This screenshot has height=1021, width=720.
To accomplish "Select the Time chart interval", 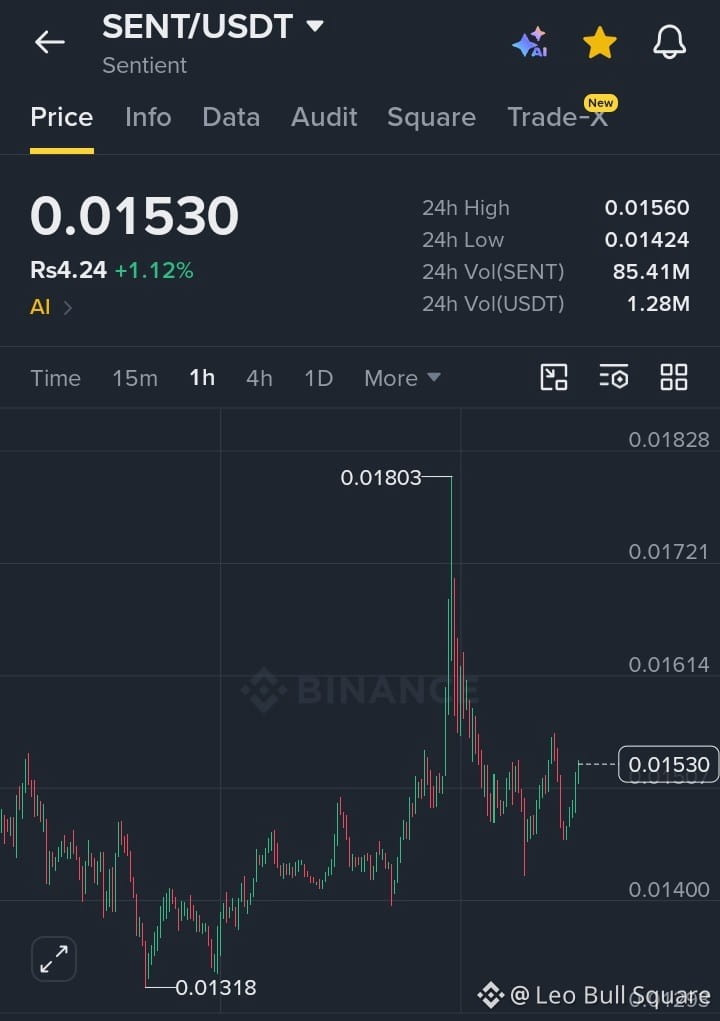I will [55, 378].
